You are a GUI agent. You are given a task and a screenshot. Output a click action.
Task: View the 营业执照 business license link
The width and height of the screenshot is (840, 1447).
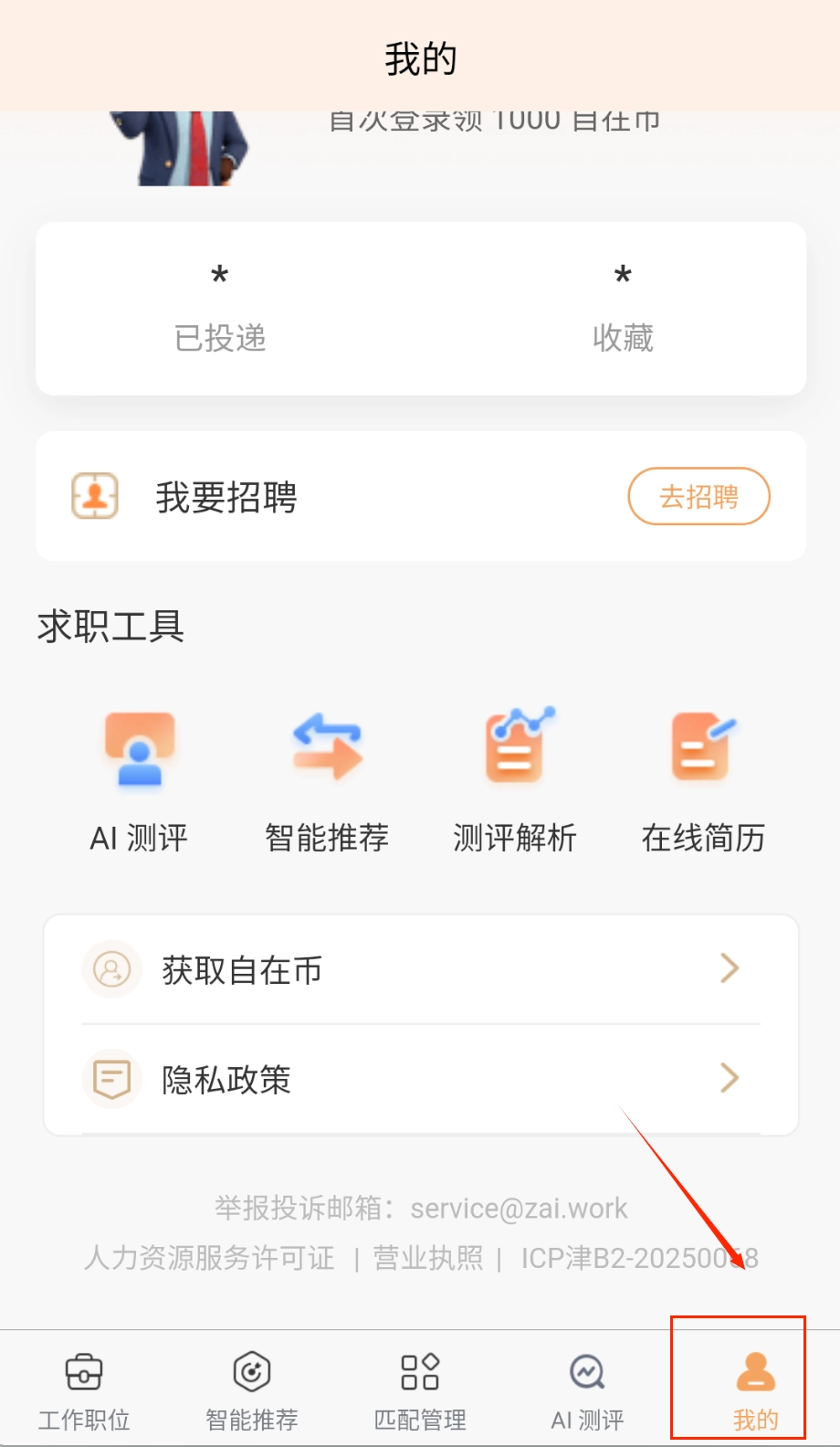click(x=428, y=1258)
